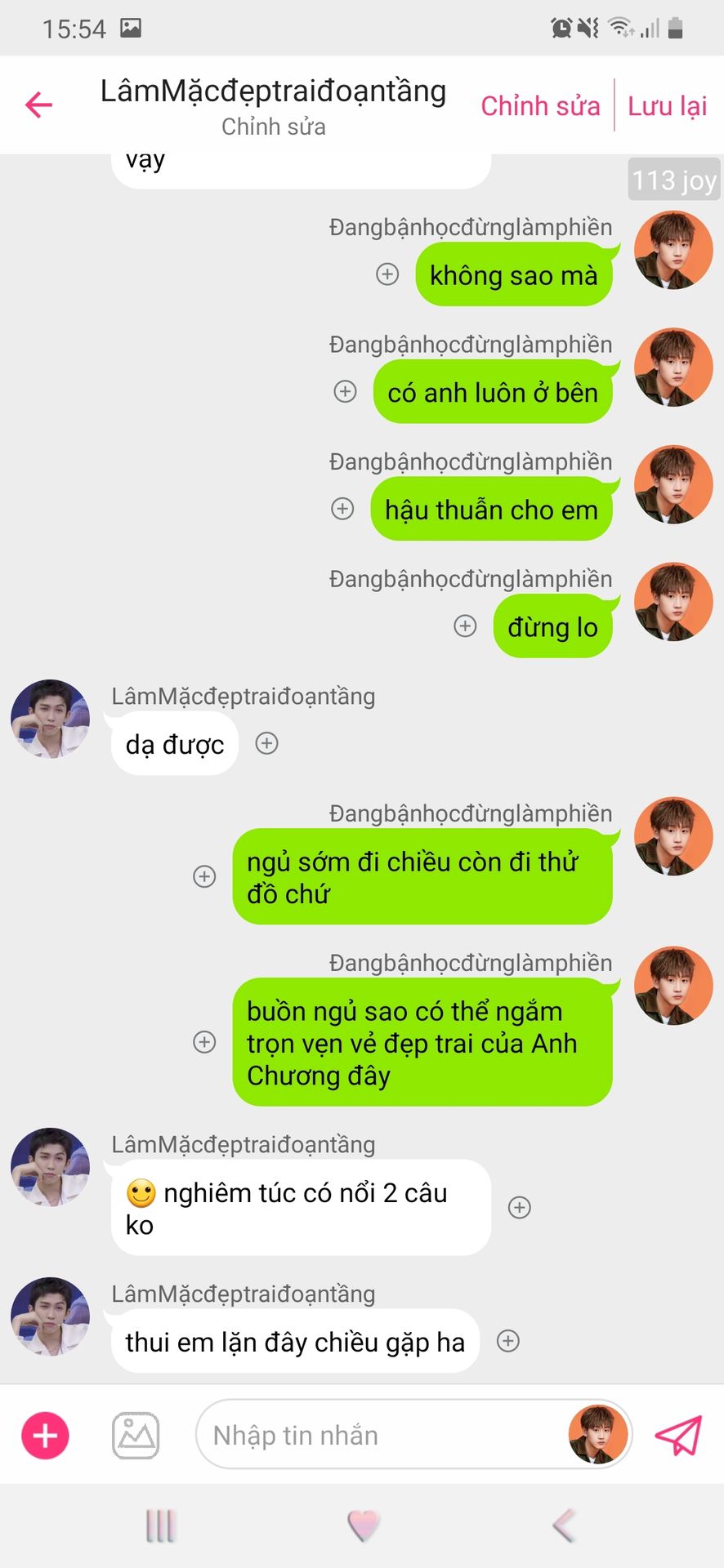Tap the plus icon beside 'dạ được'
The height and width of the screenshot is (1568, 724).
[x=267, y=743]
